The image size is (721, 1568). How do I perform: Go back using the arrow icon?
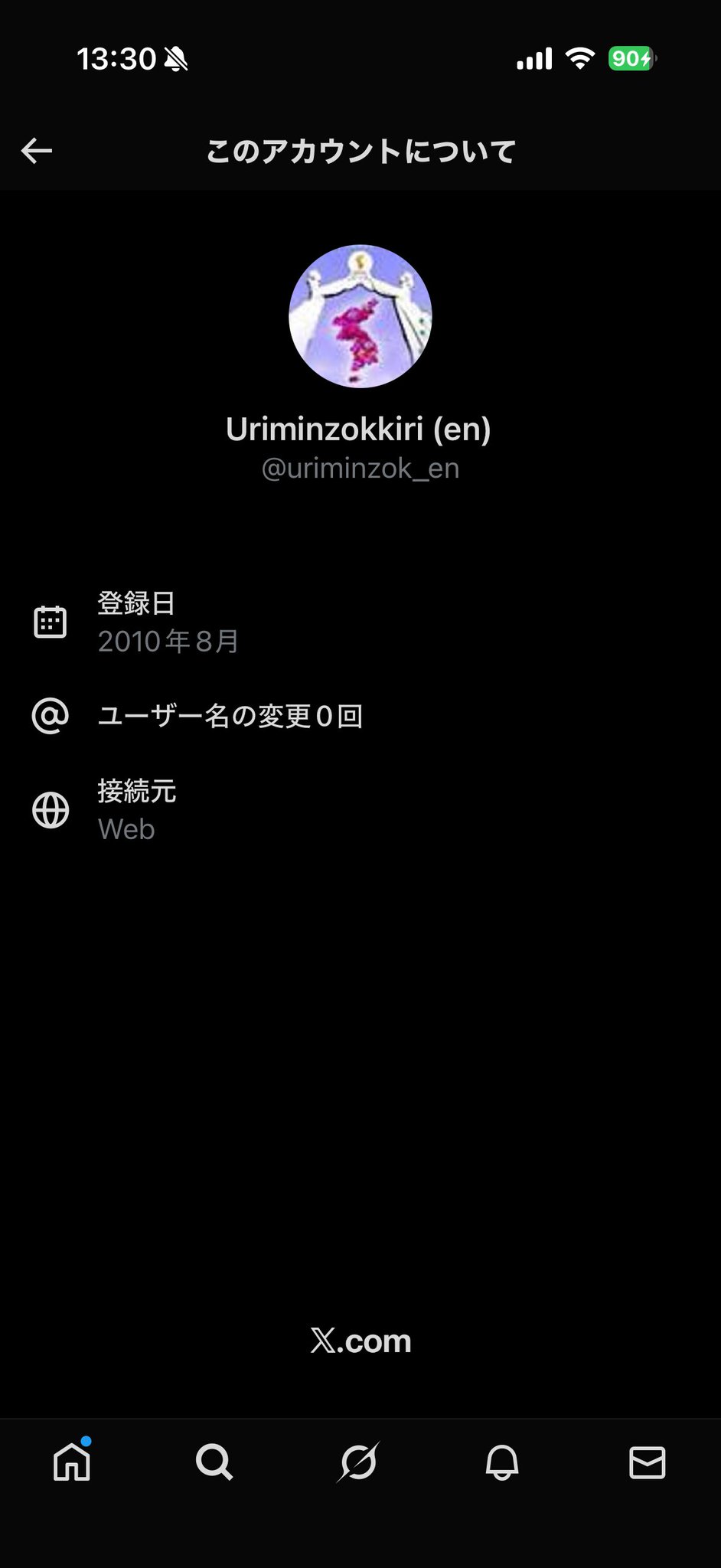click(37, 151)
